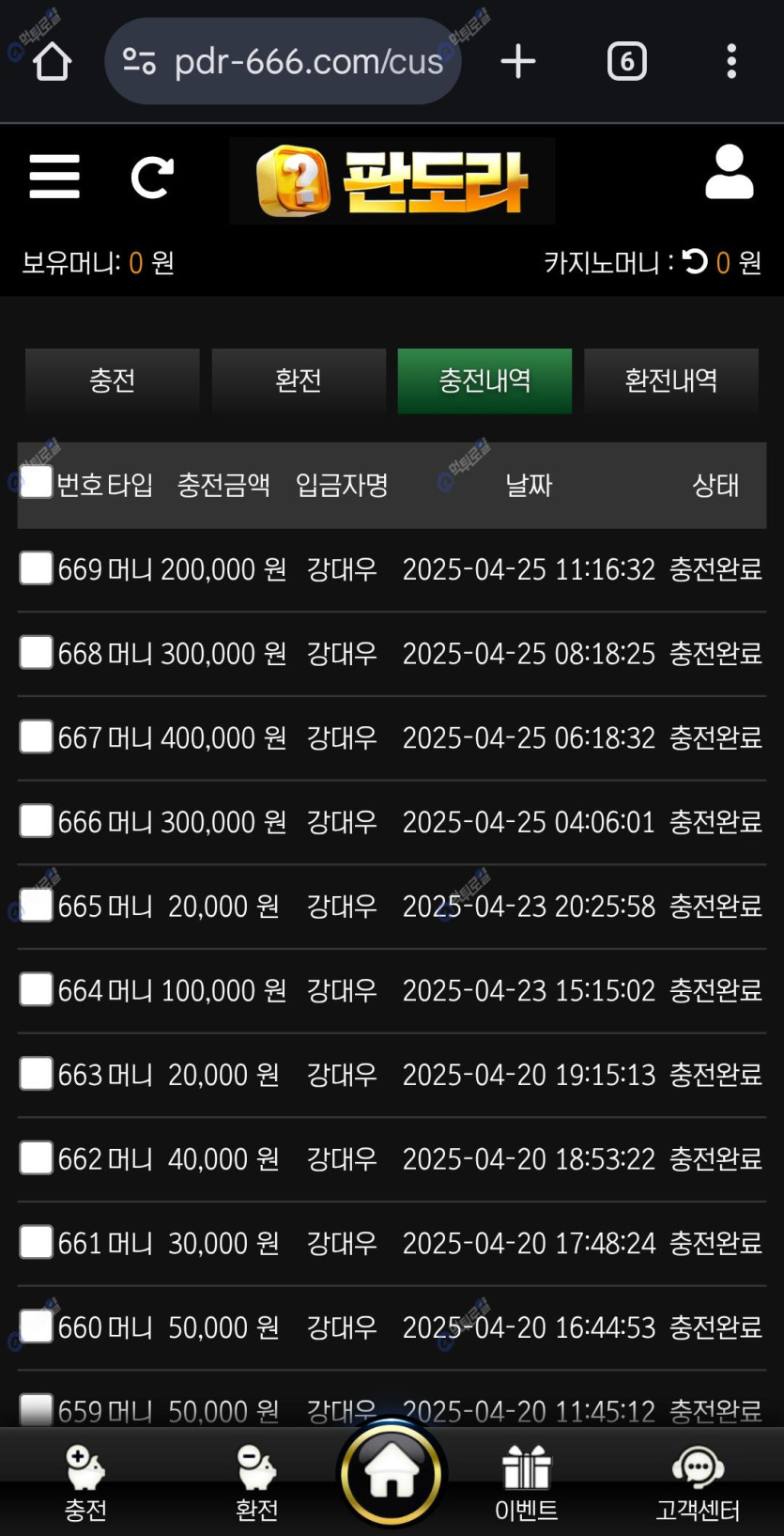This screenshot has height=1536, width=784.
Task: Tick the select-all checkbox in the header
Action: click(x=36, y=483)
